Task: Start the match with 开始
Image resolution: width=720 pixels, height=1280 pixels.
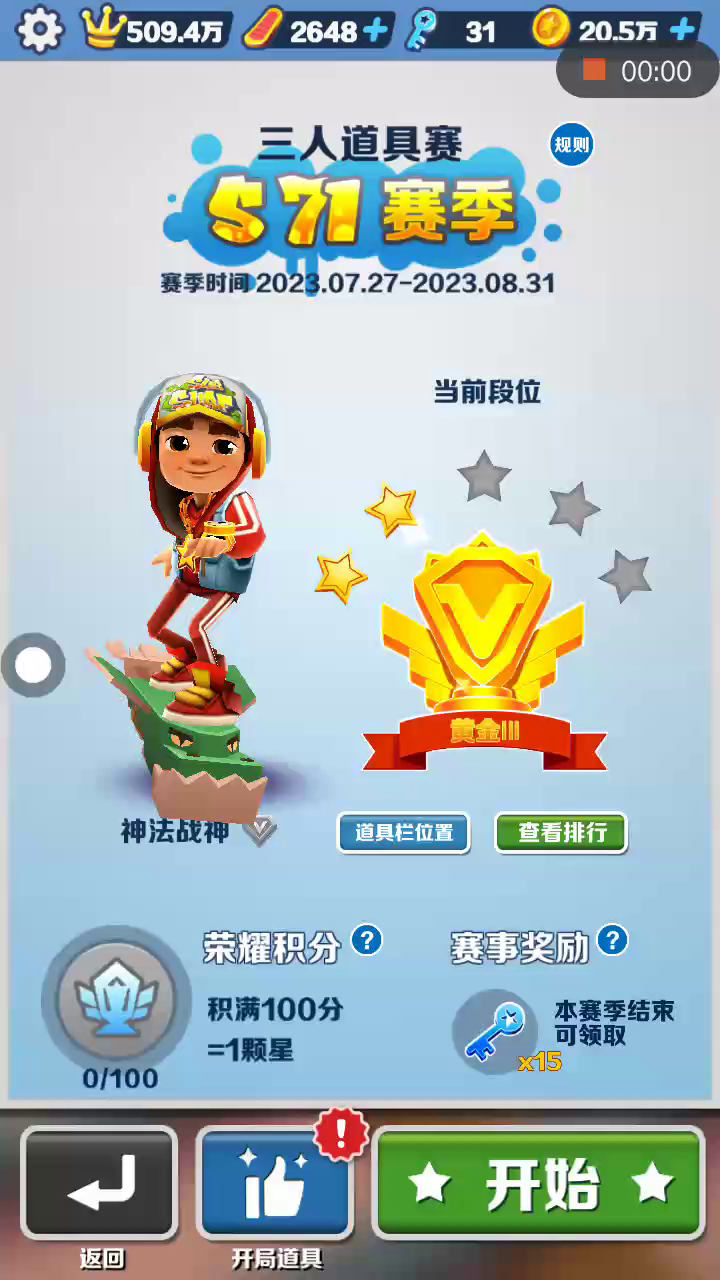Action: click(x=540, y=1183)
